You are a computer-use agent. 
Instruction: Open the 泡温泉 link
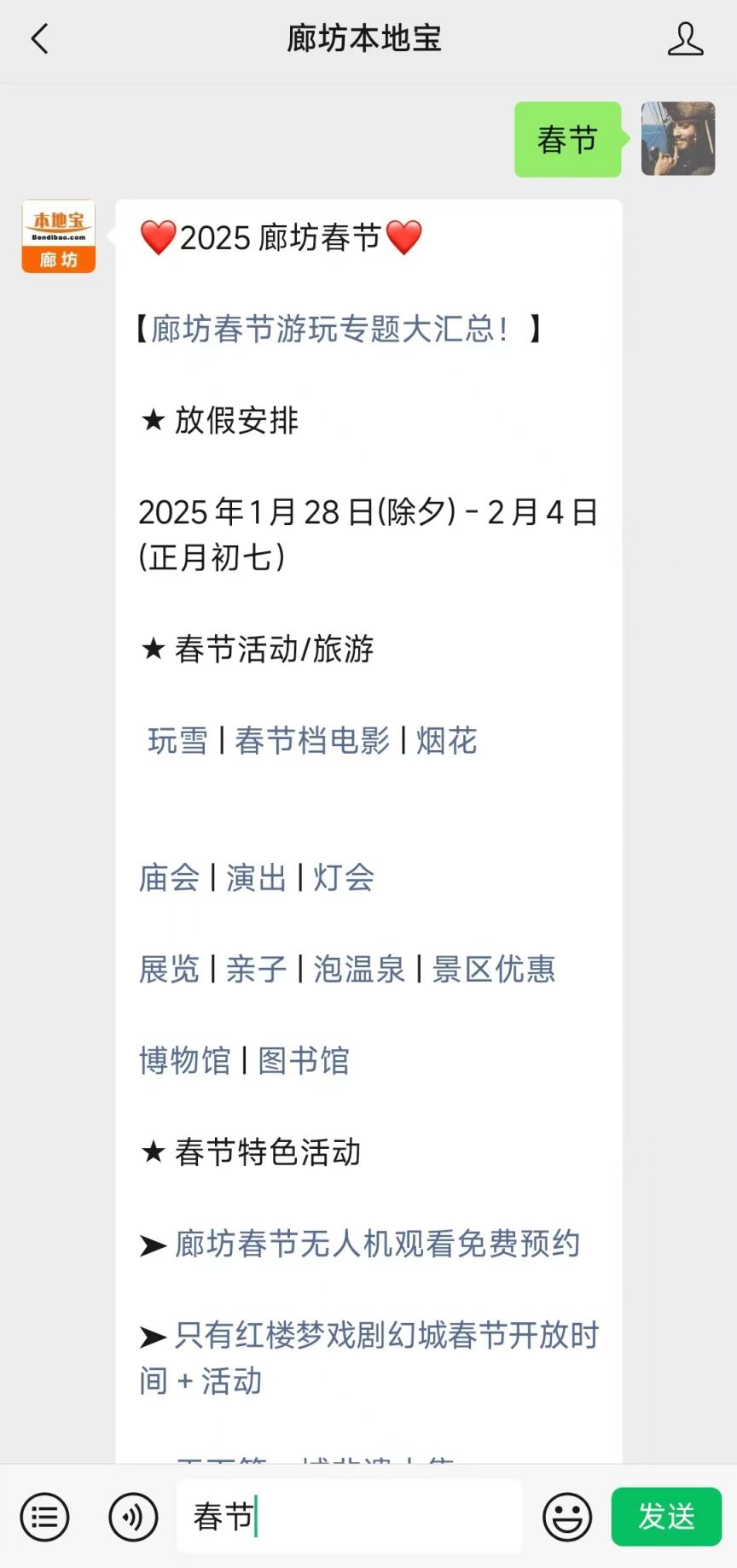click(x=359, y=969)
